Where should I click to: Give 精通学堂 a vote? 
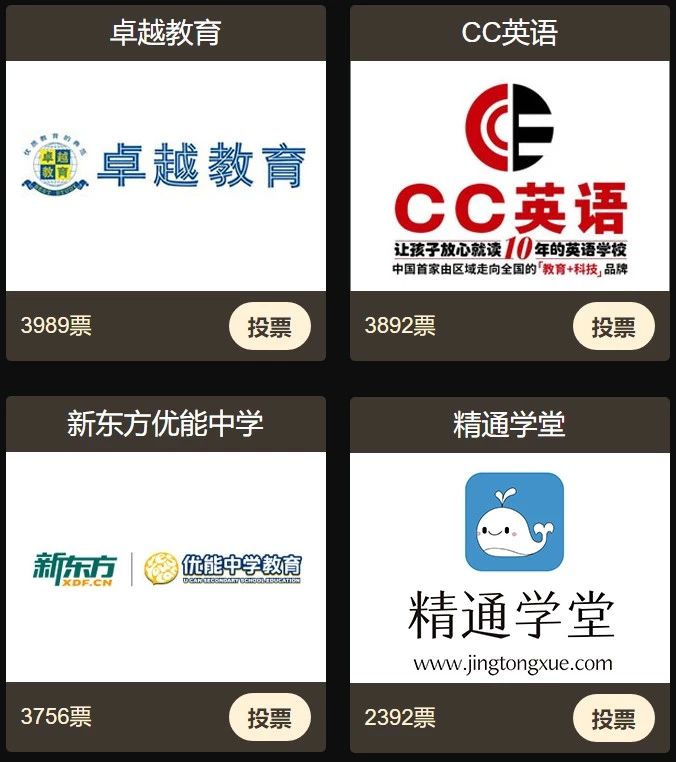[x=613, y=717]
